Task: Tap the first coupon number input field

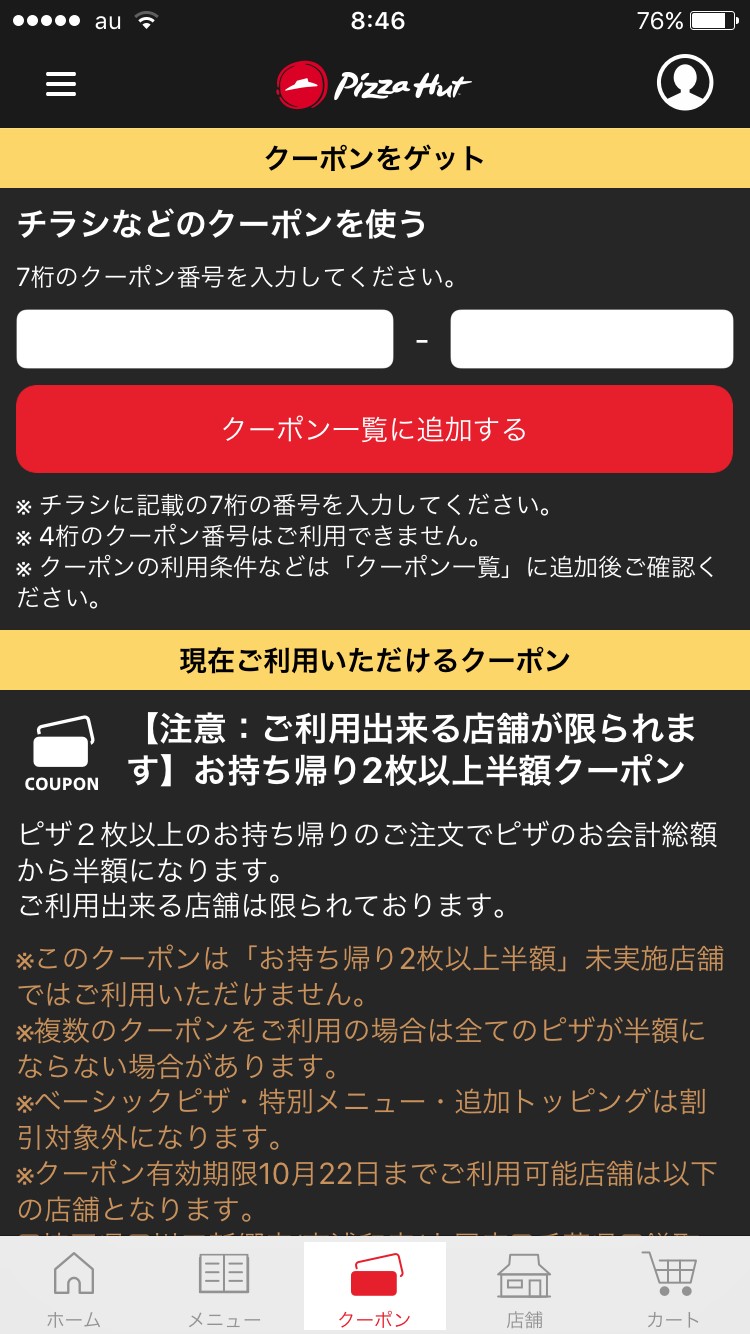Action: point(205,339)
